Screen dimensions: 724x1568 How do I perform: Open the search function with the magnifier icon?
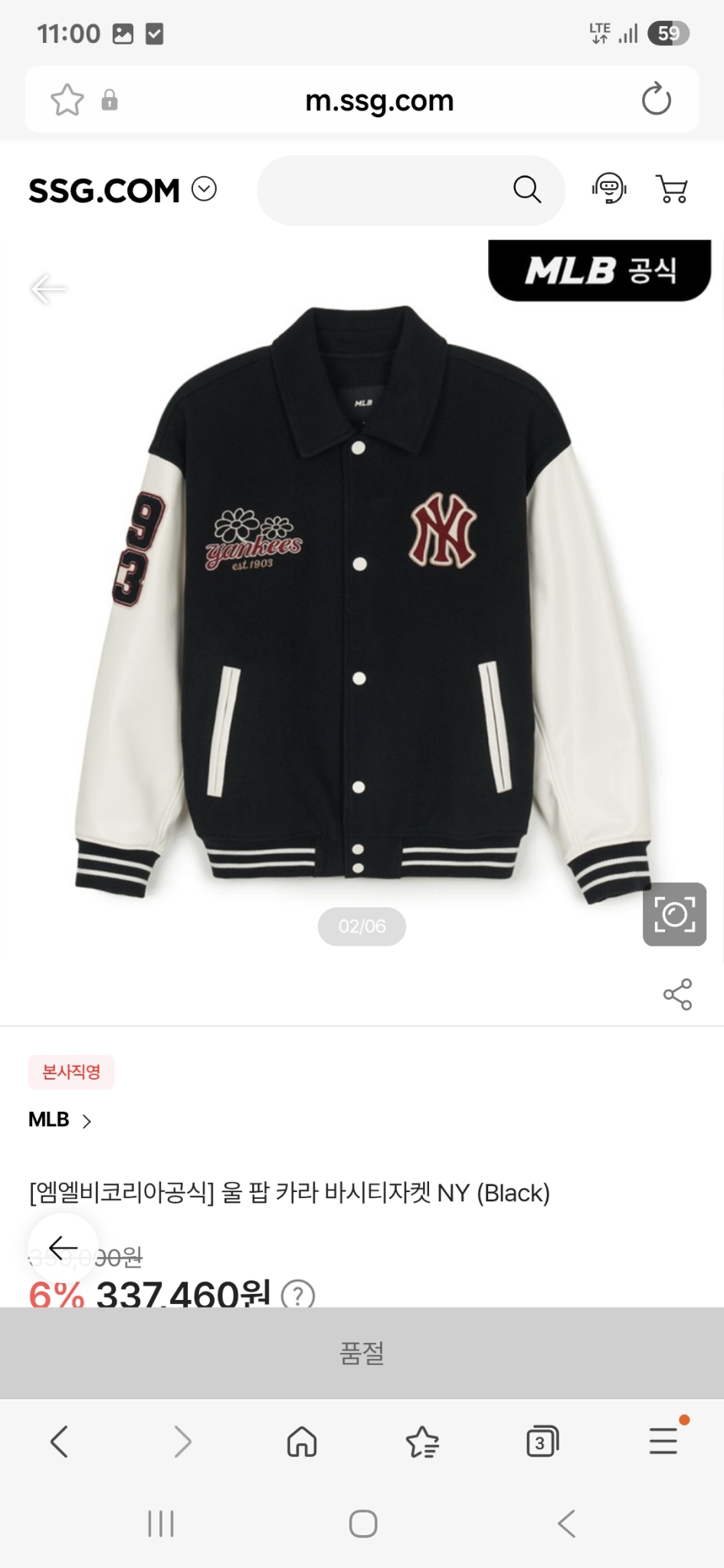(528, 189)
